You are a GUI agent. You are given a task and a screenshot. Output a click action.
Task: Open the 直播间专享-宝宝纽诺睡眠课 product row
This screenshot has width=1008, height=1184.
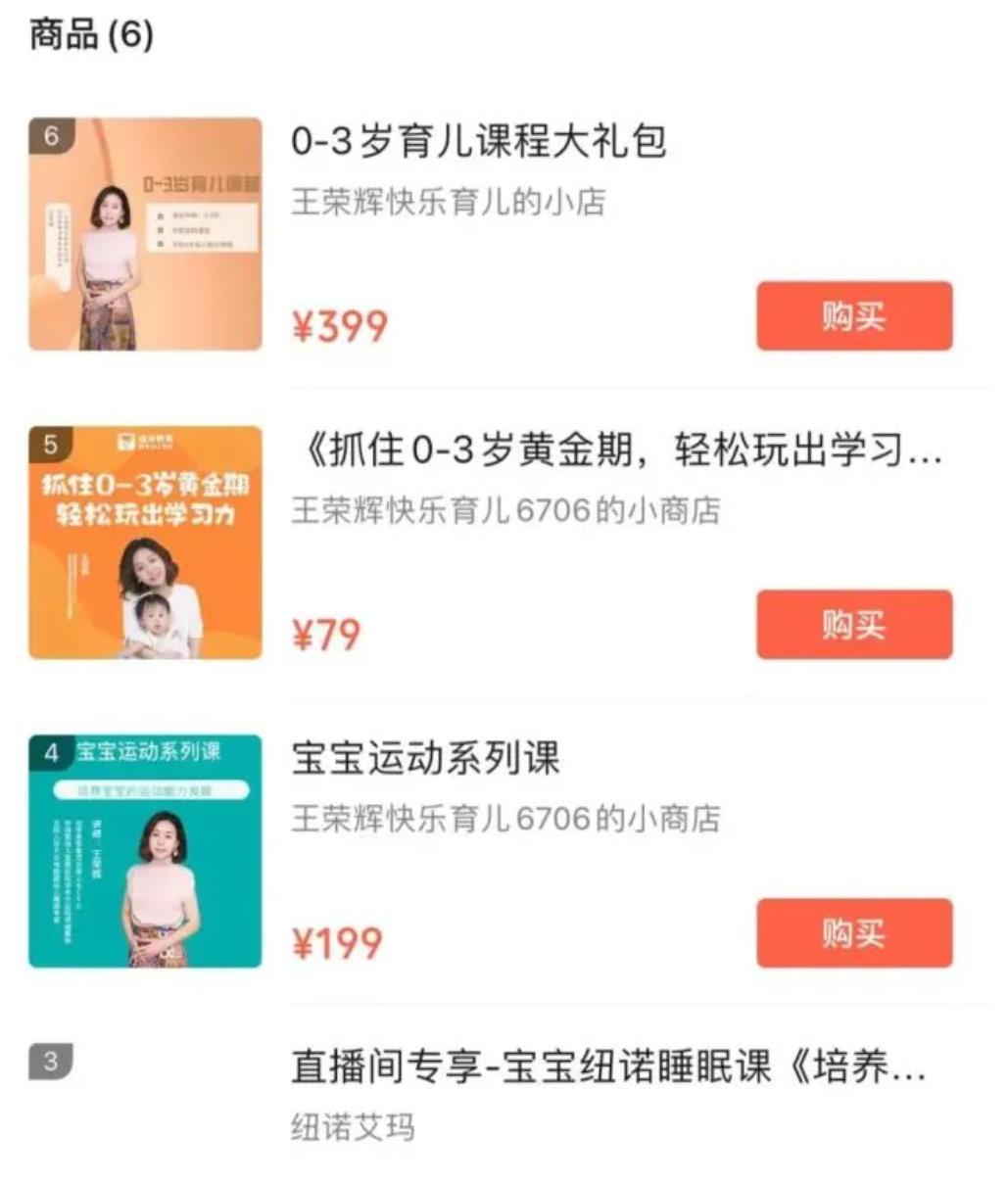point(607,1067)
